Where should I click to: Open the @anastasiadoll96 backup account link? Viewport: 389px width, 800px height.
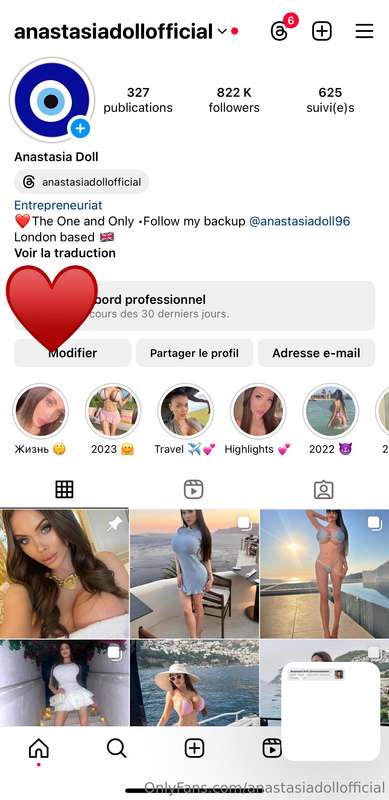[299, 221]
